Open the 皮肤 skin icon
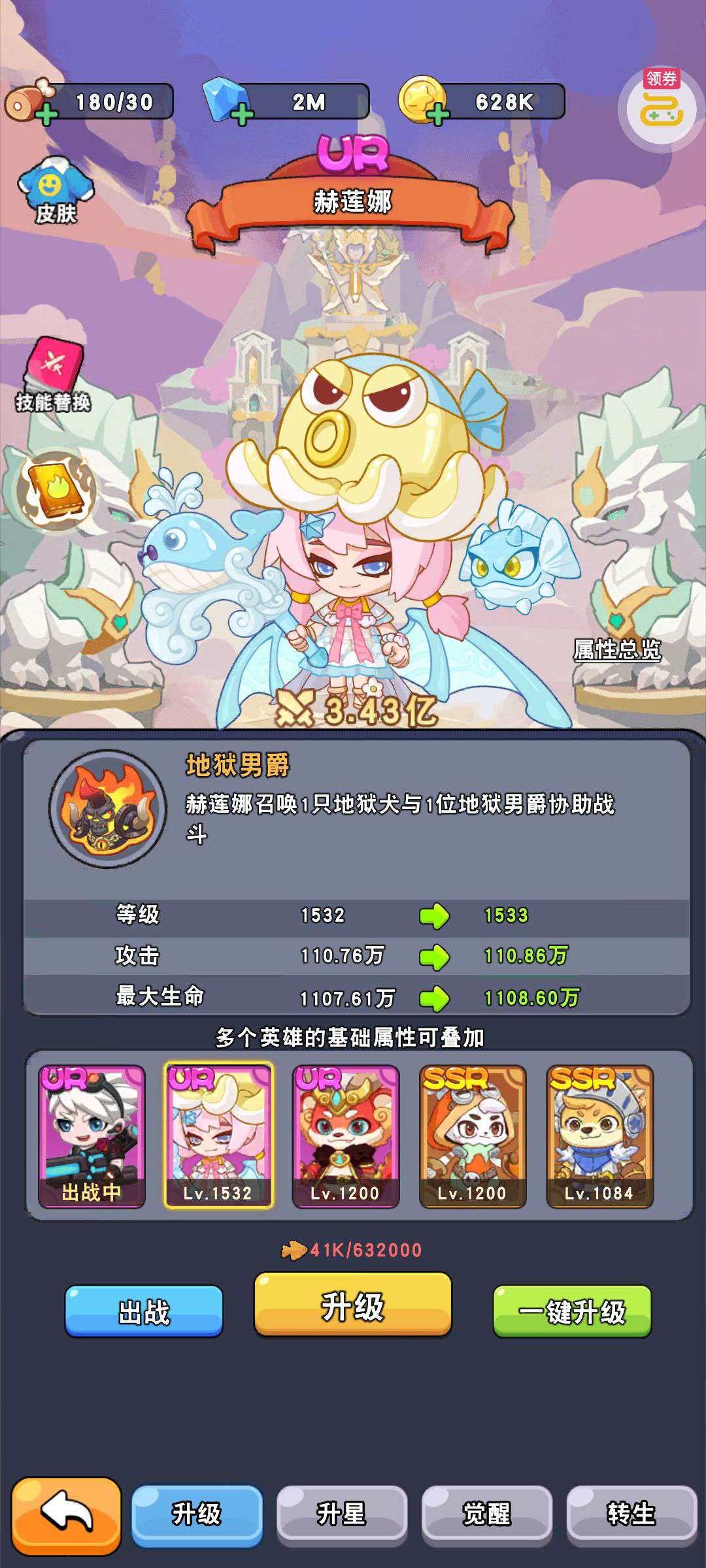 [56, 191]
